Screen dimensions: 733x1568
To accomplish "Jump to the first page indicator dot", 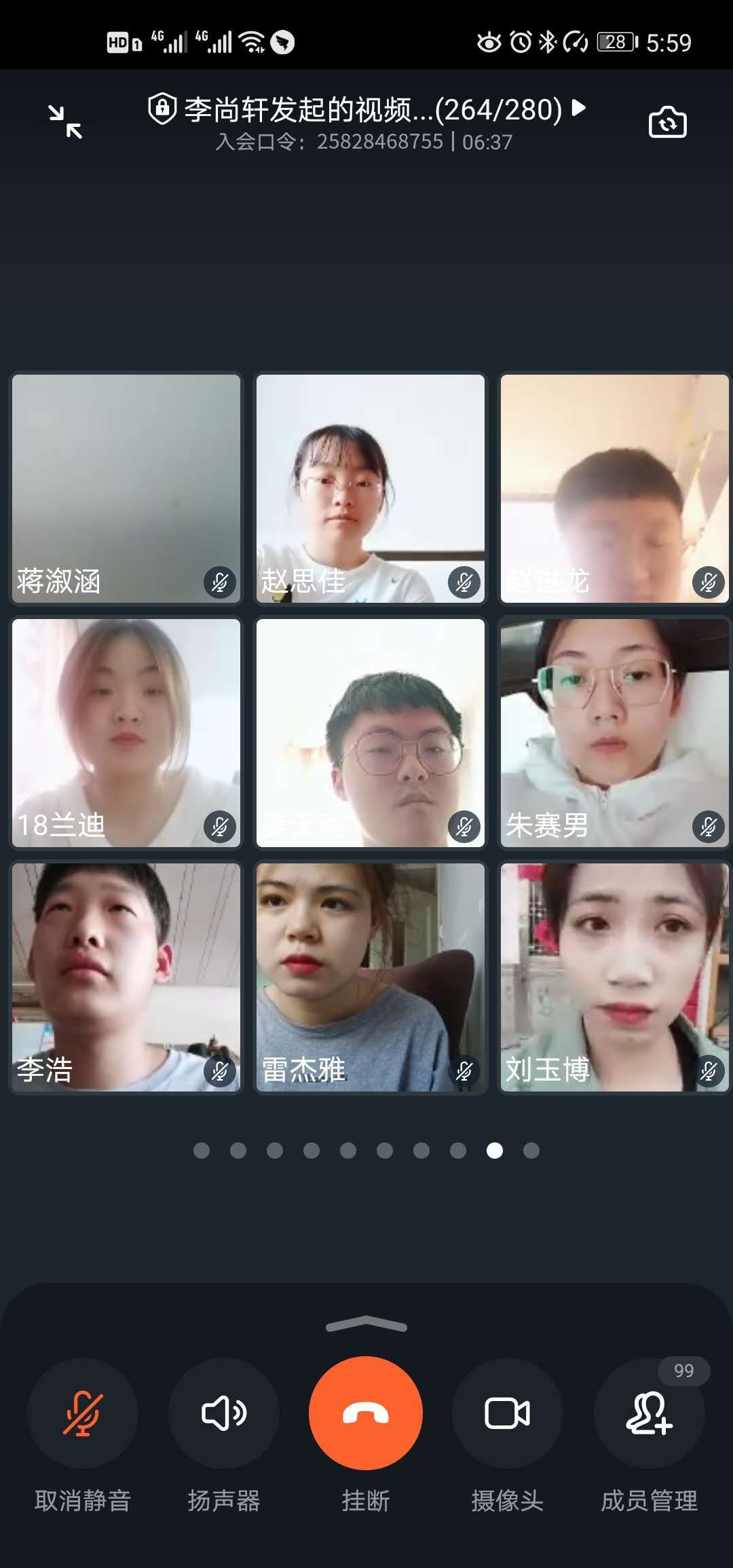I will click(202, 1151).
